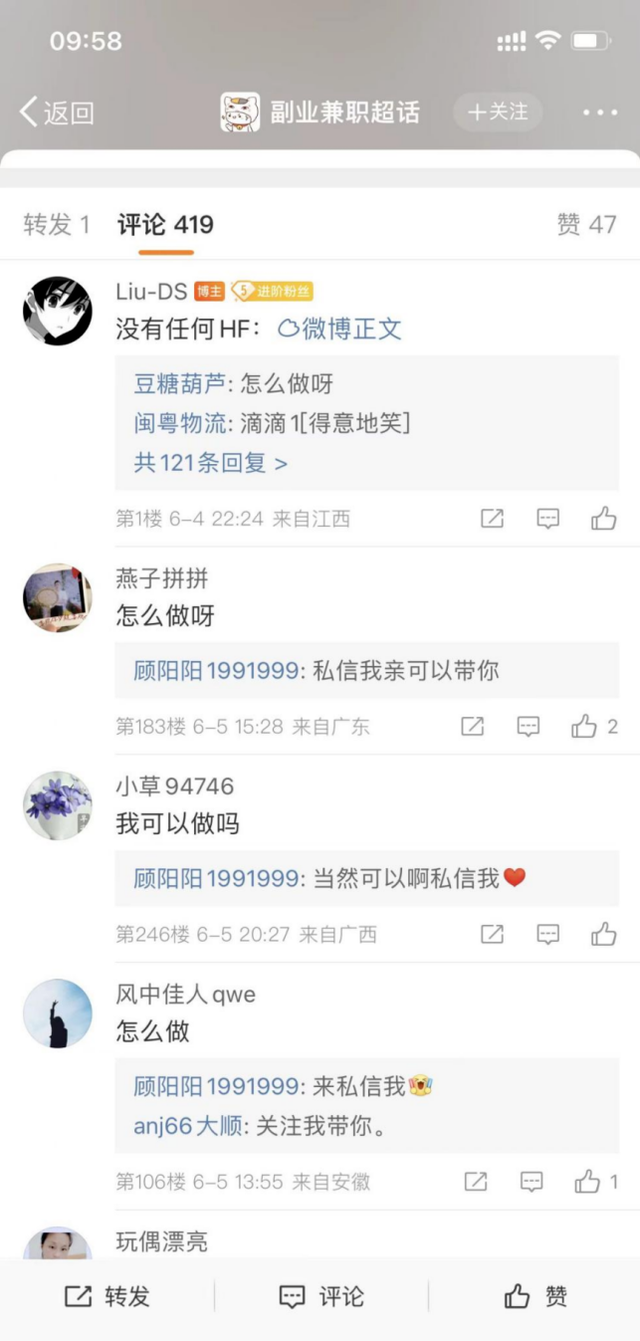Tap 转发 in the bottom bar
Viewport: 640px width, 1341px height.
coord(107,1297)
